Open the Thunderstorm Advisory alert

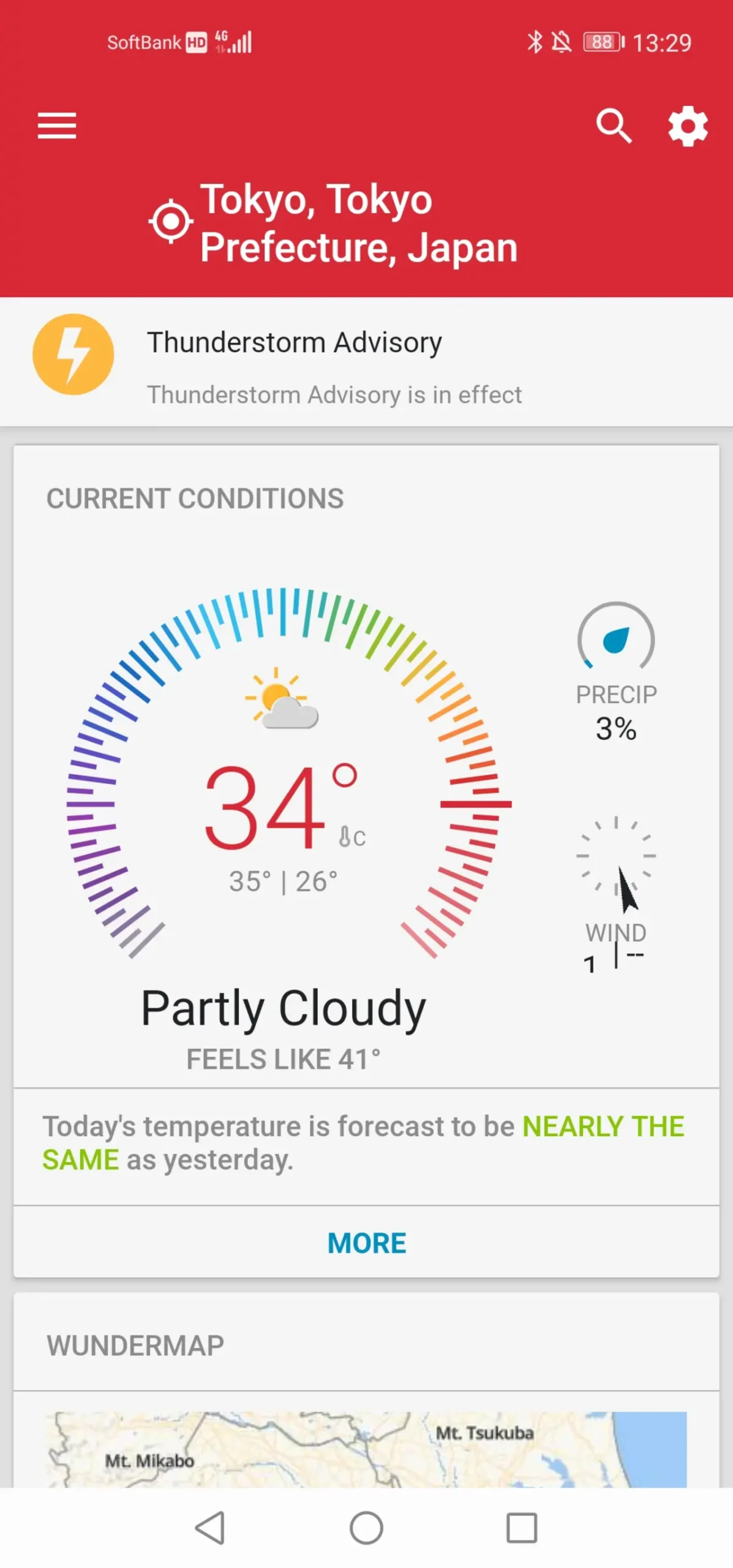pyautogui.click(x=366, y=361)
